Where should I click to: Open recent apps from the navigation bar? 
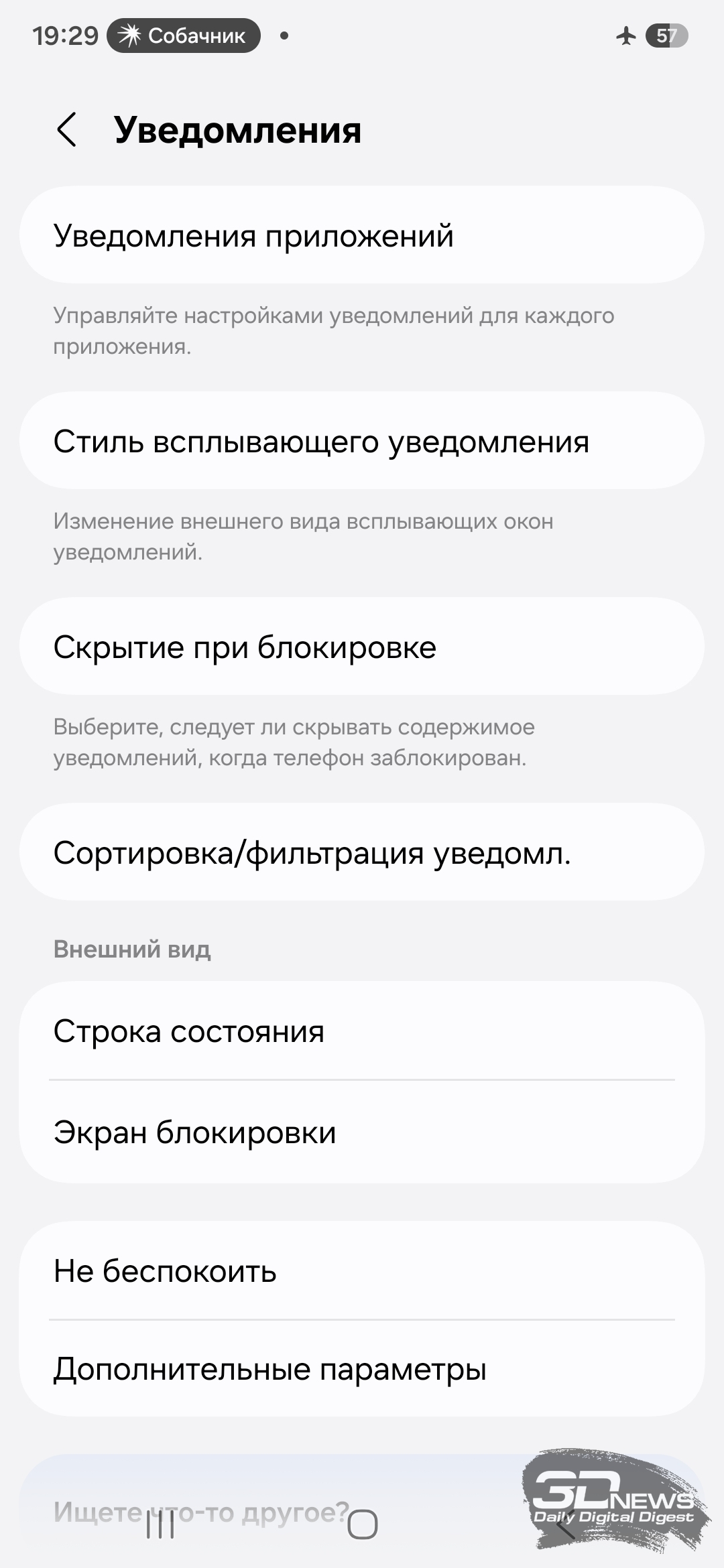[160, 1526]
